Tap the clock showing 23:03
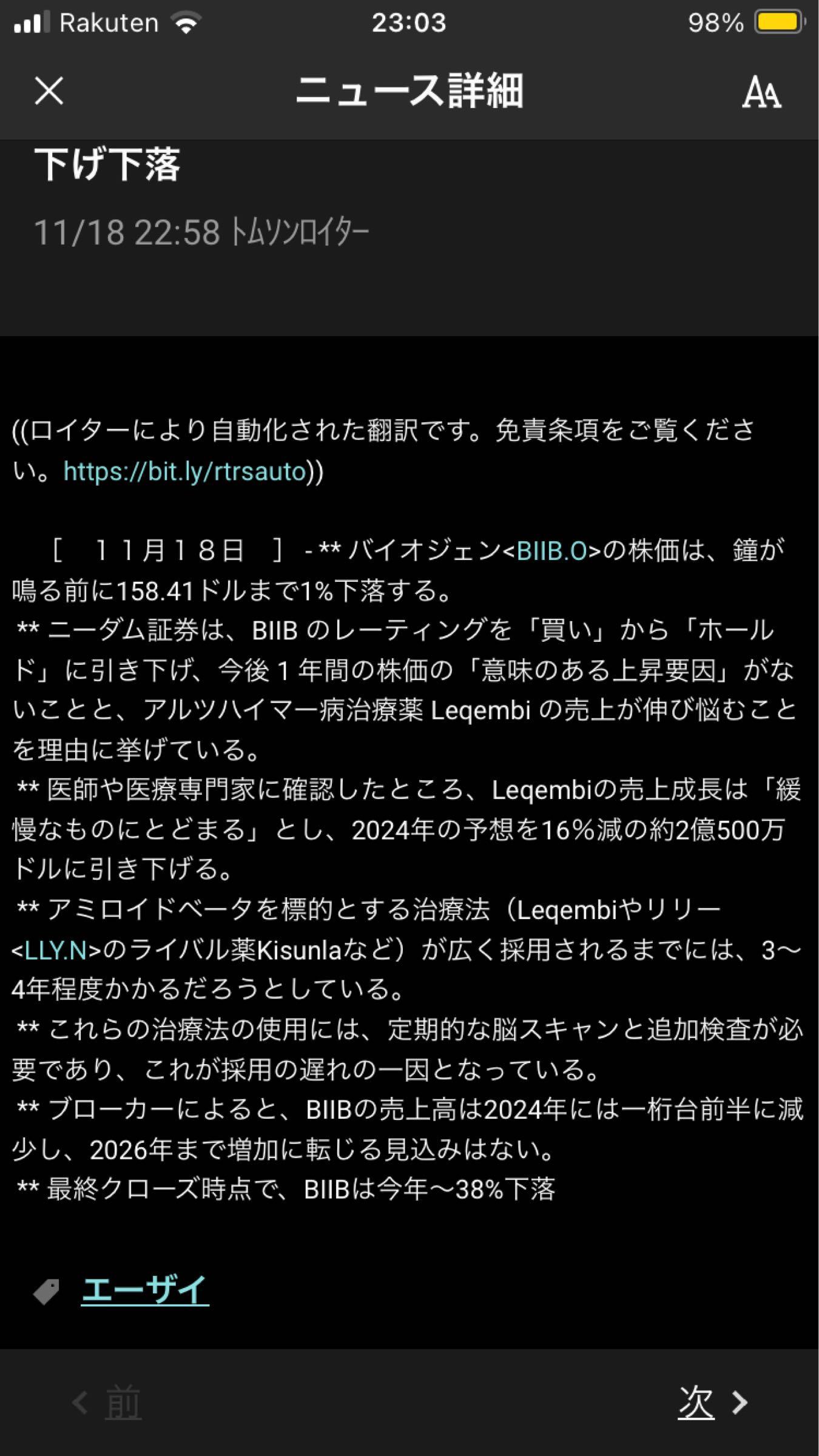Image resolution: width=819 pixels, height=1456 pixels. coord(409,23)
